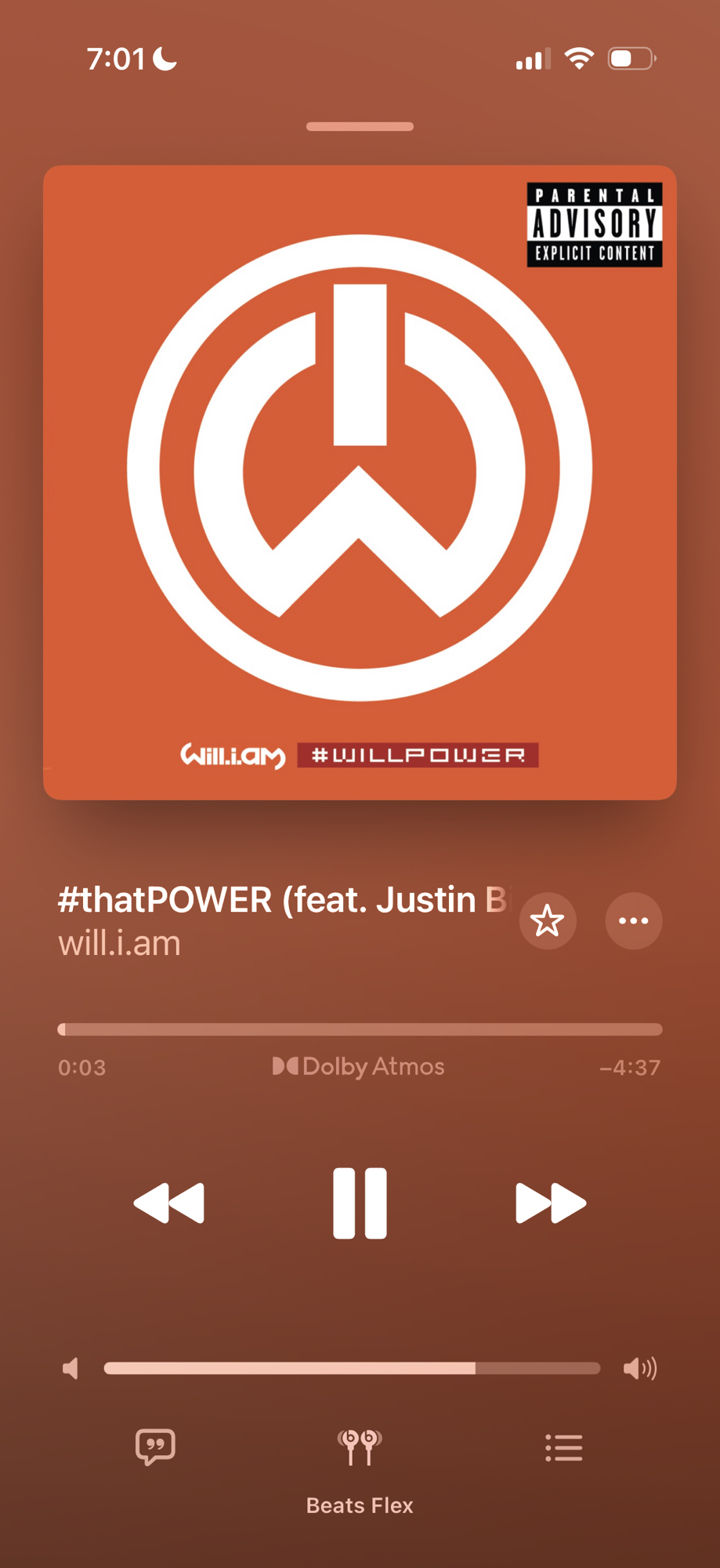Tap the #willpower album artwork
Image resolution: width=720 pixels, height=1568 pixels.
(x=360, y=482)
